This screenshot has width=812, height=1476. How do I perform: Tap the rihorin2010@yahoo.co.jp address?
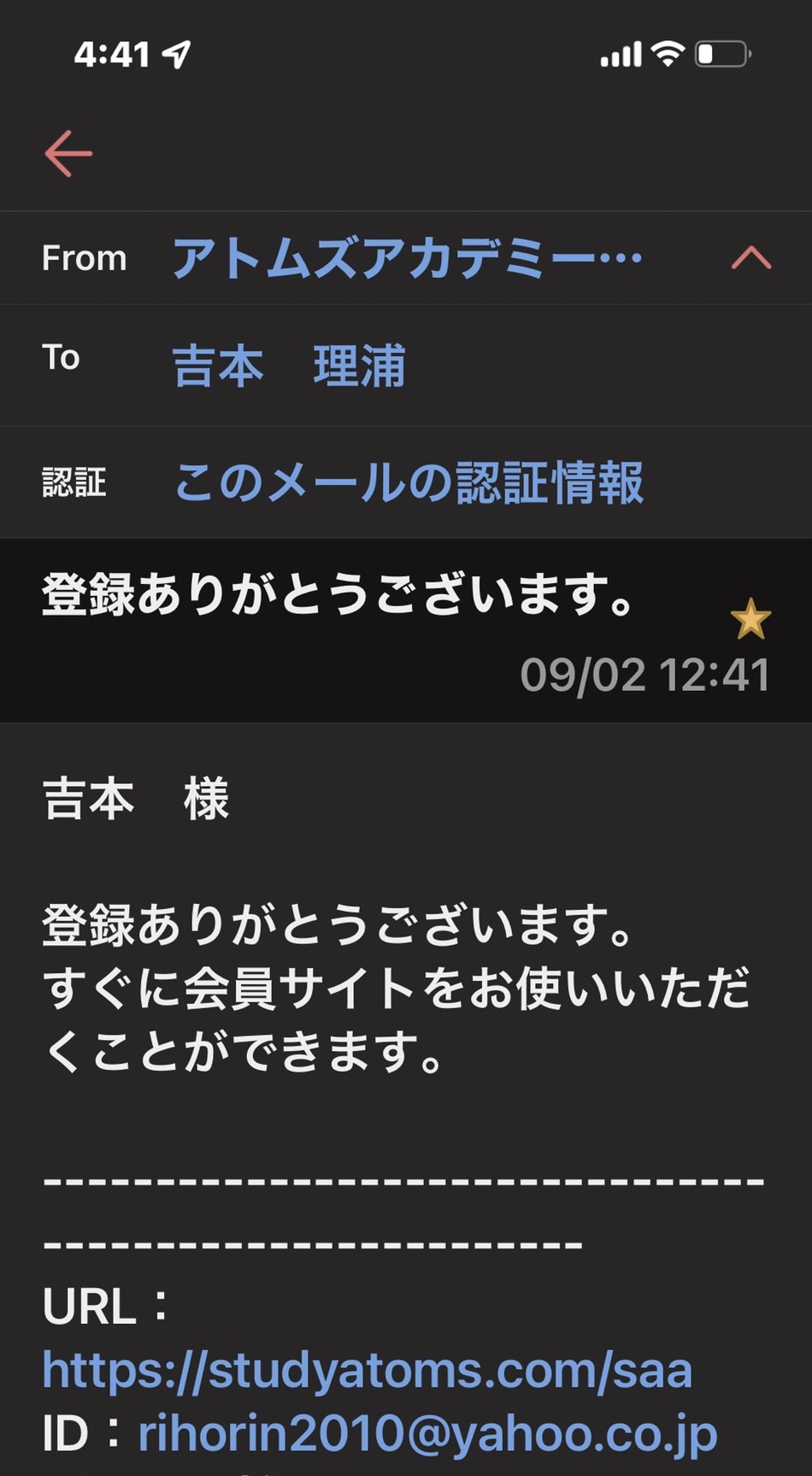(x=427, y=1434)
